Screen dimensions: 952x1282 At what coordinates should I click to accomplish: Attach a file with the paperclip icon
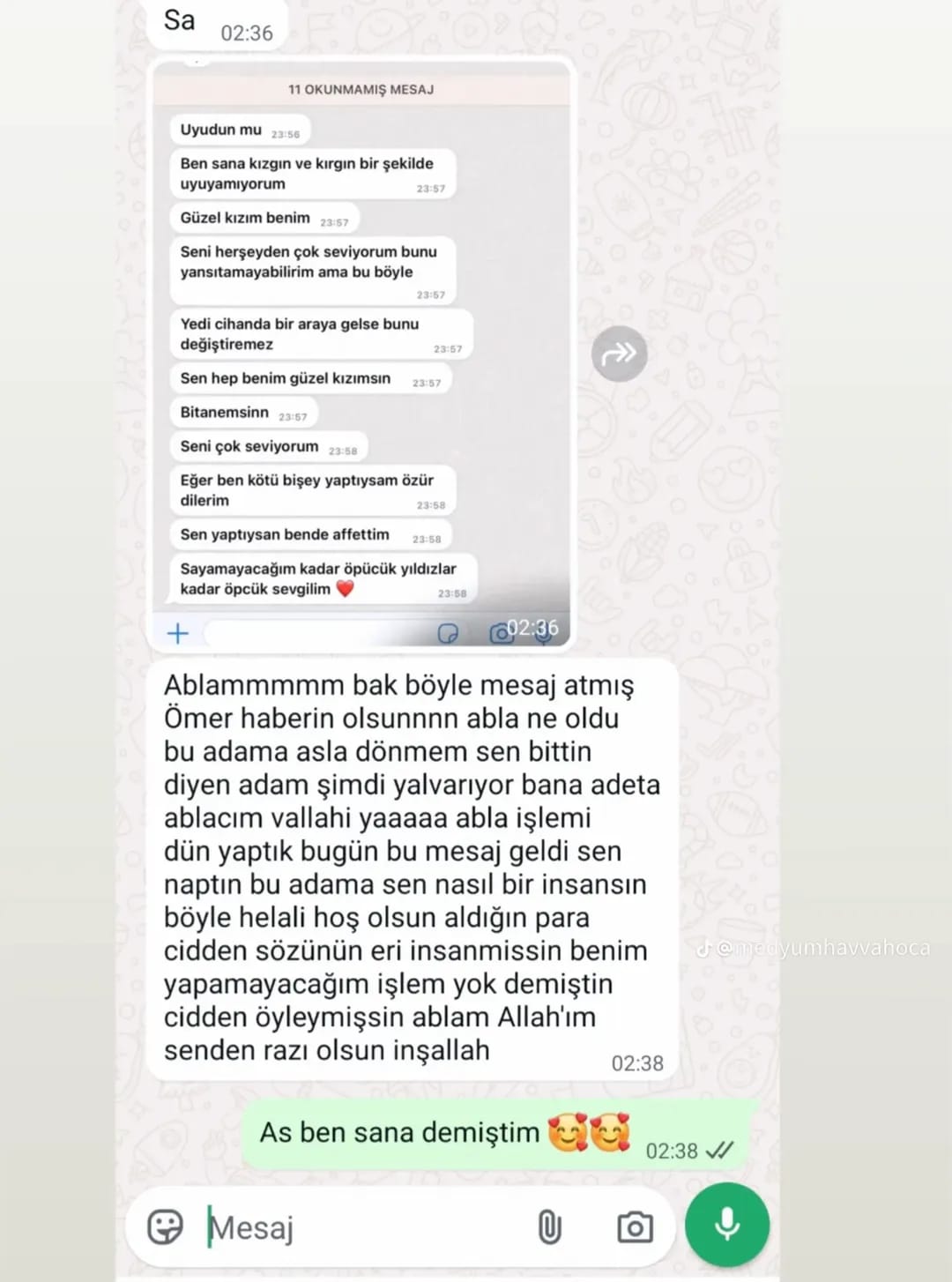click(549, 1226)
